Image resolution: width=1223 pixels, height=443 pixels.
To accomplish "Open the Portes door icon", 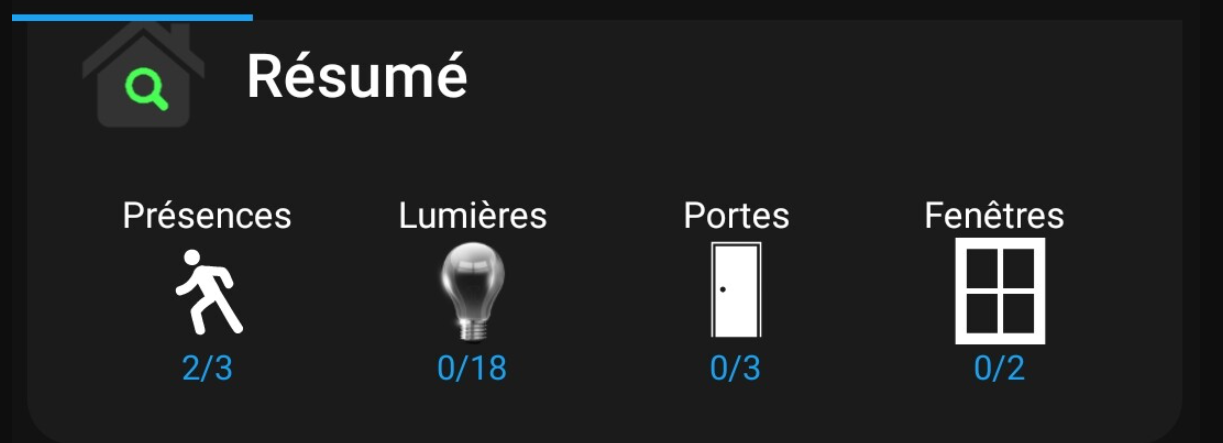I will tap(736, 290).
